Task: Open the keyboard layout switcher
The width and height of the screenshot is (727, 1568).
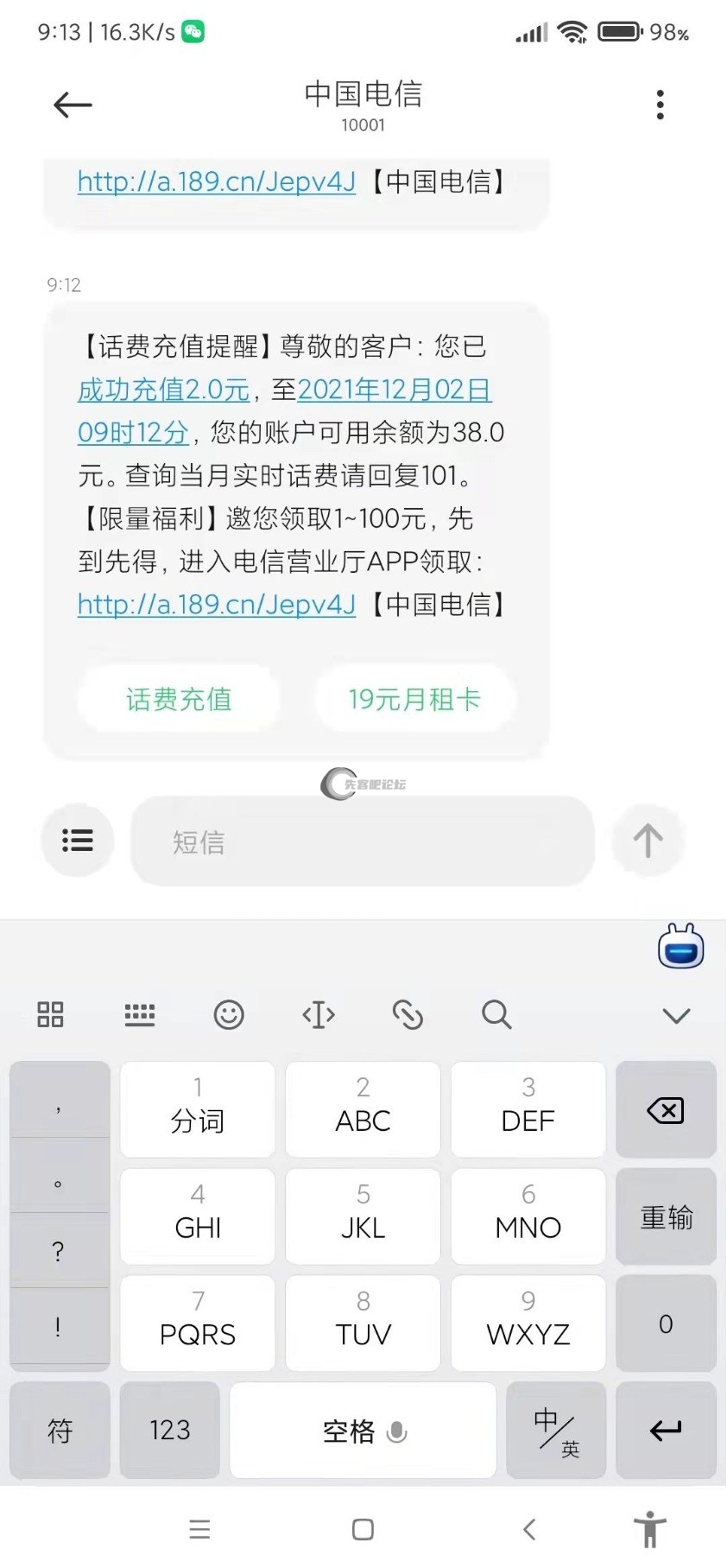Action: click(140, 1014)
